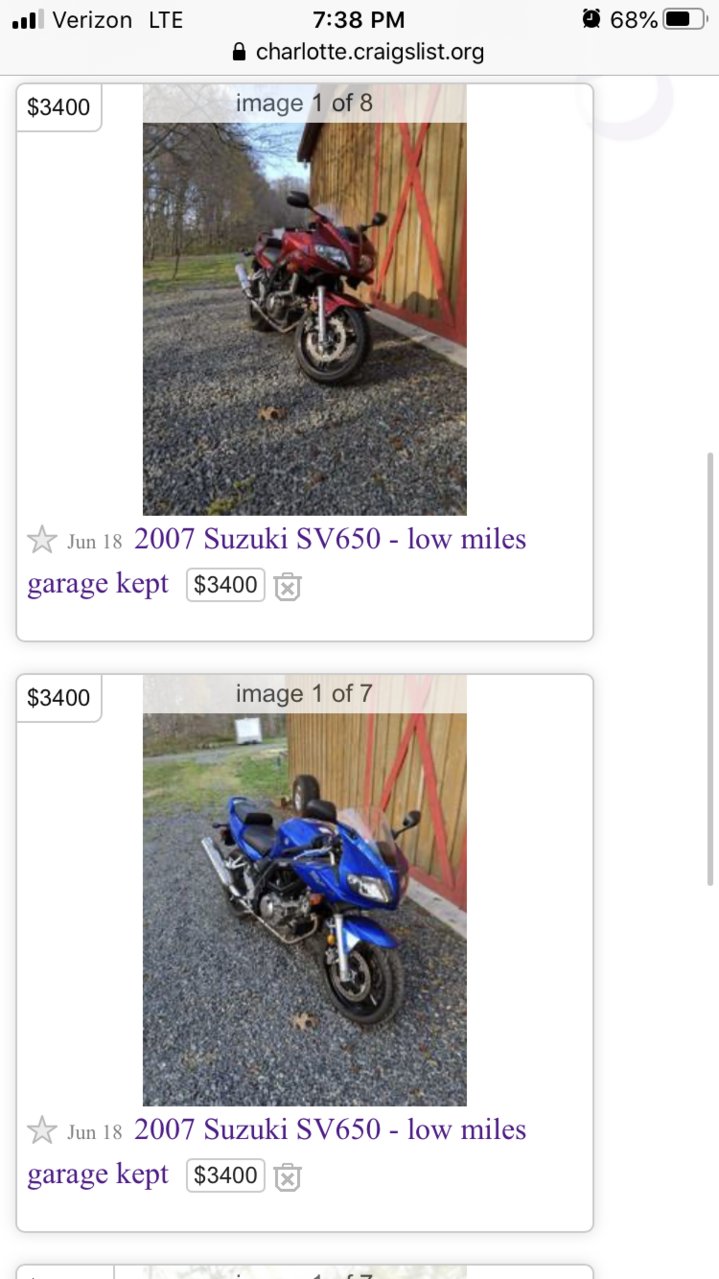Favorite the listing with the red Suzuki photo
Screen dimensions: 719x1279
point(42,541)
